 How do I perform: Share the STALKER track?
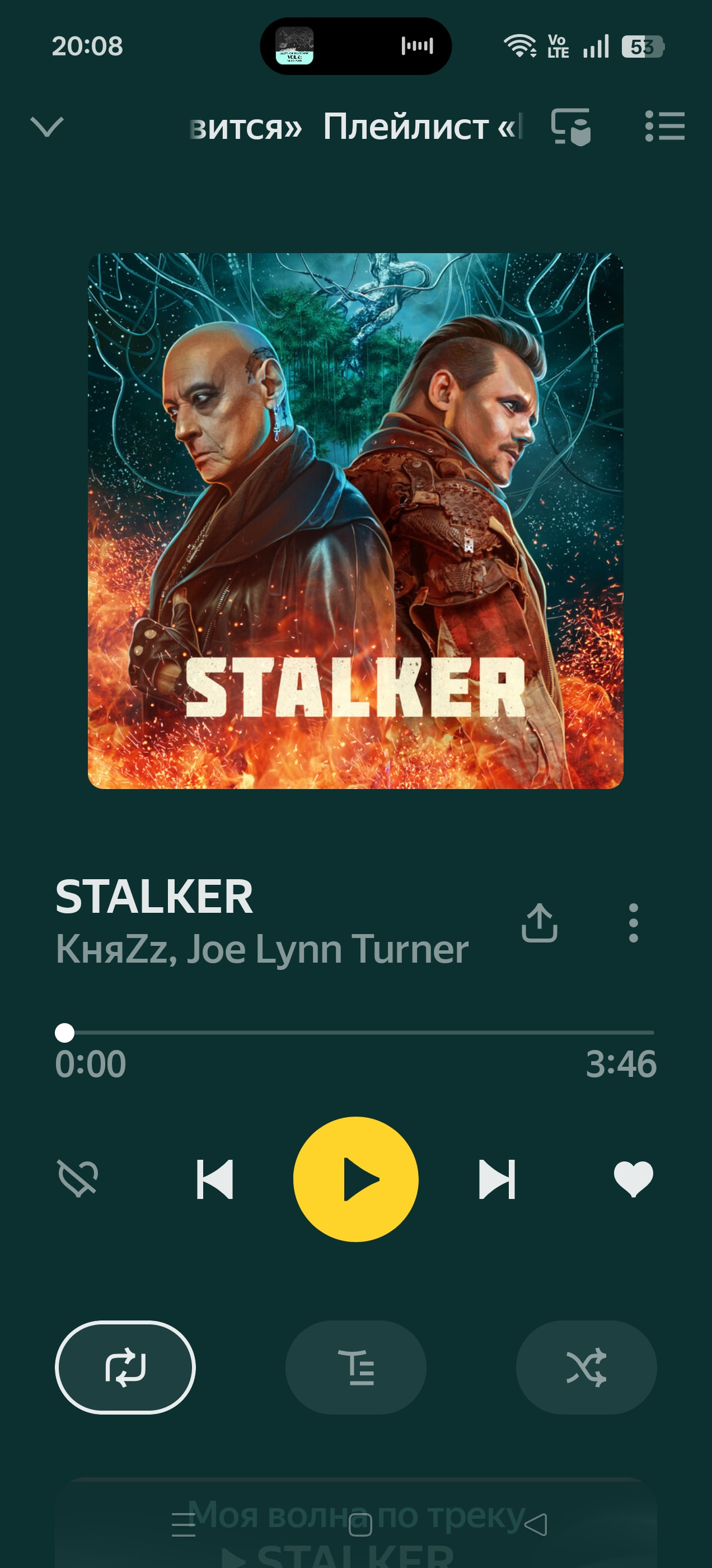(x=539, y=923)
